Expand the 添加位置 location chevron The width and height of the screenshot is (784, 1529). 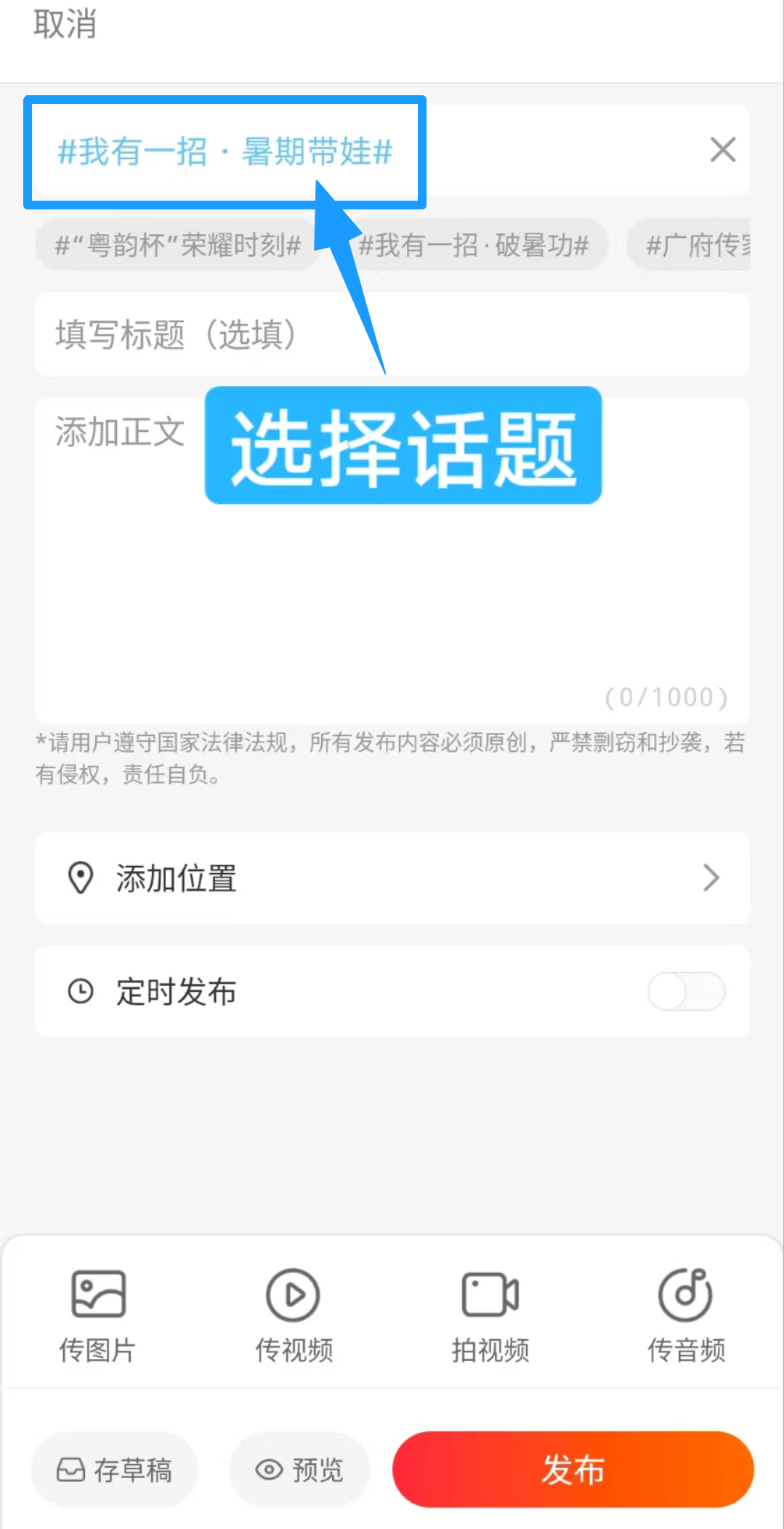(x=712, y=878)
